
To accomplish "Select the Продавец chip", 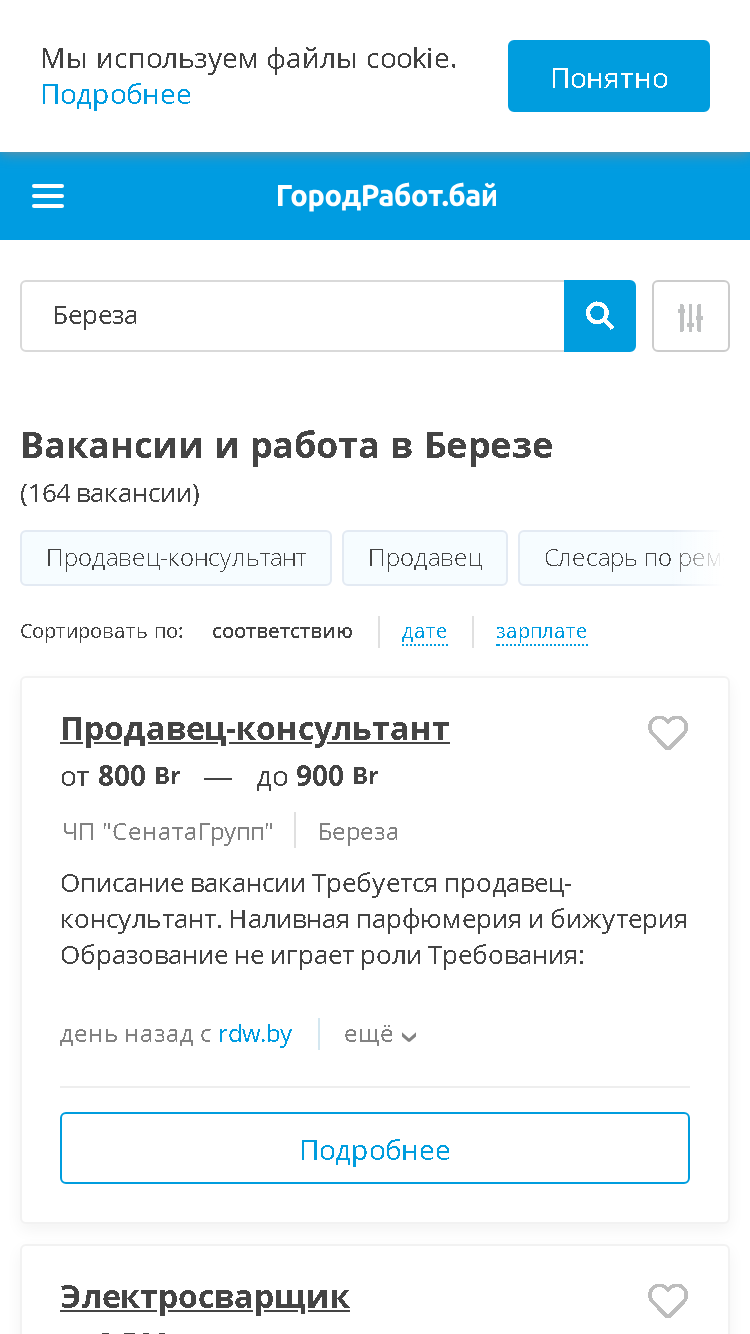I will [x=425, y=558].
